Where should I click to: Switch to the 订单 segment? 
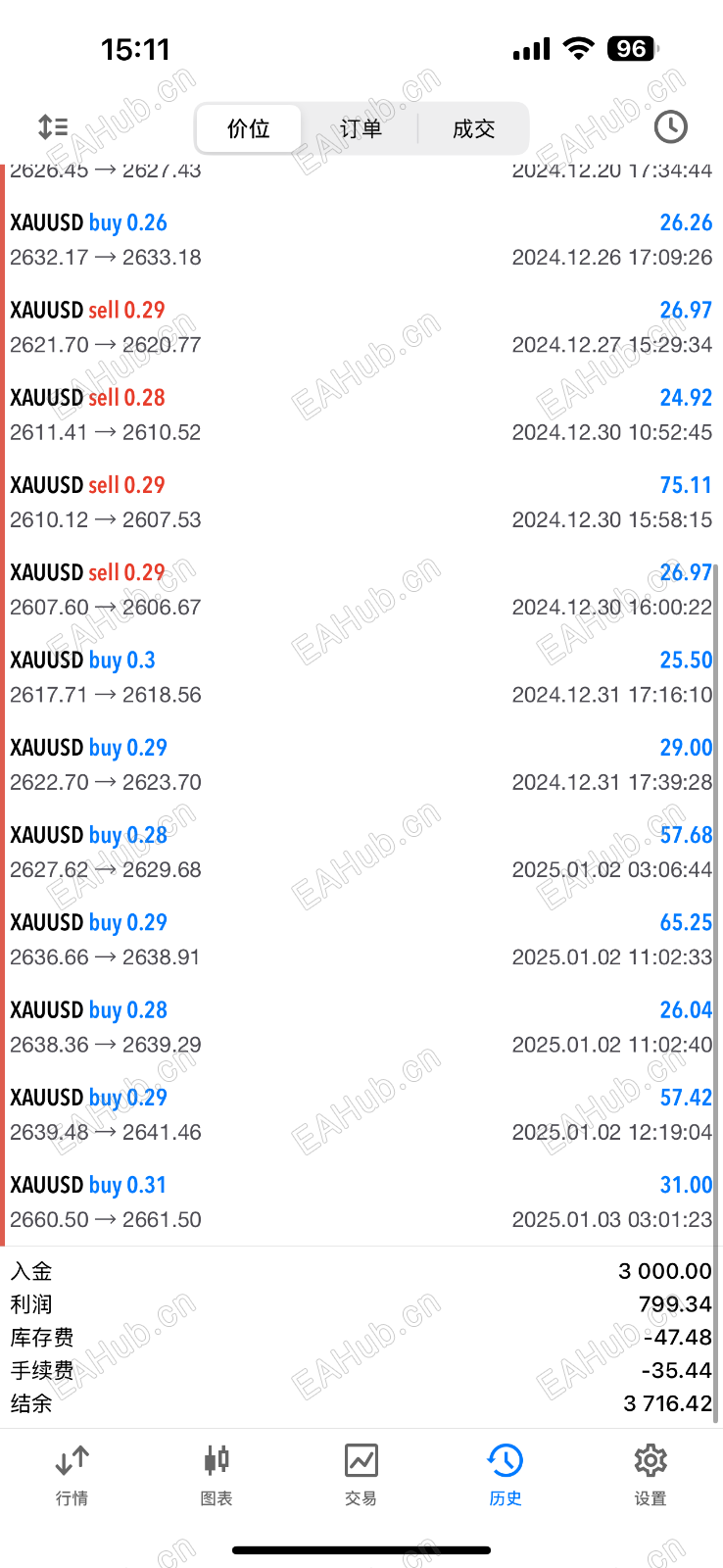coord(361,128)
